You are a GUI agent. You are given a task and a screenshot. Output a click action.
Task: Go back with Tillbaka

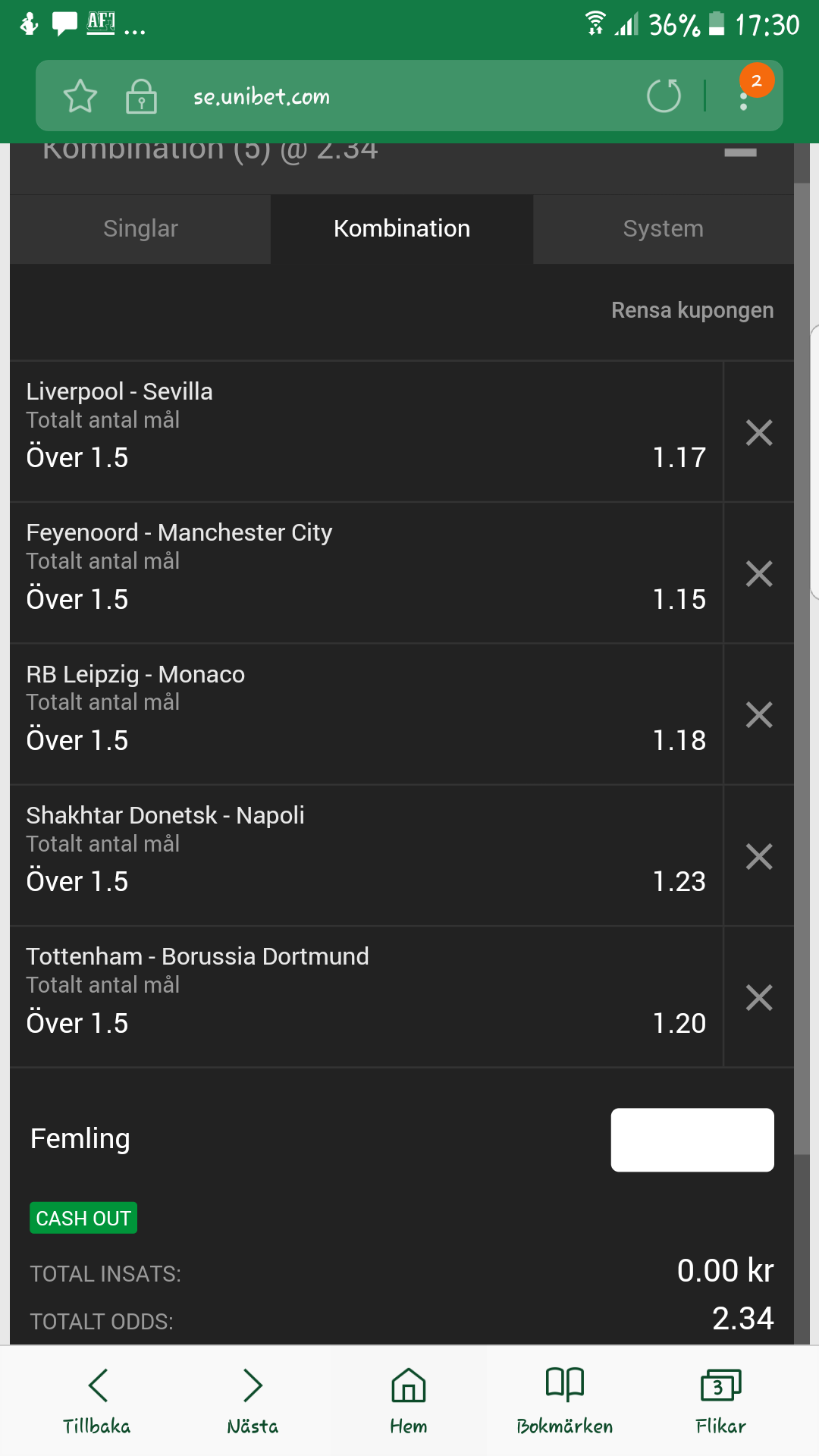point(97,1401)
